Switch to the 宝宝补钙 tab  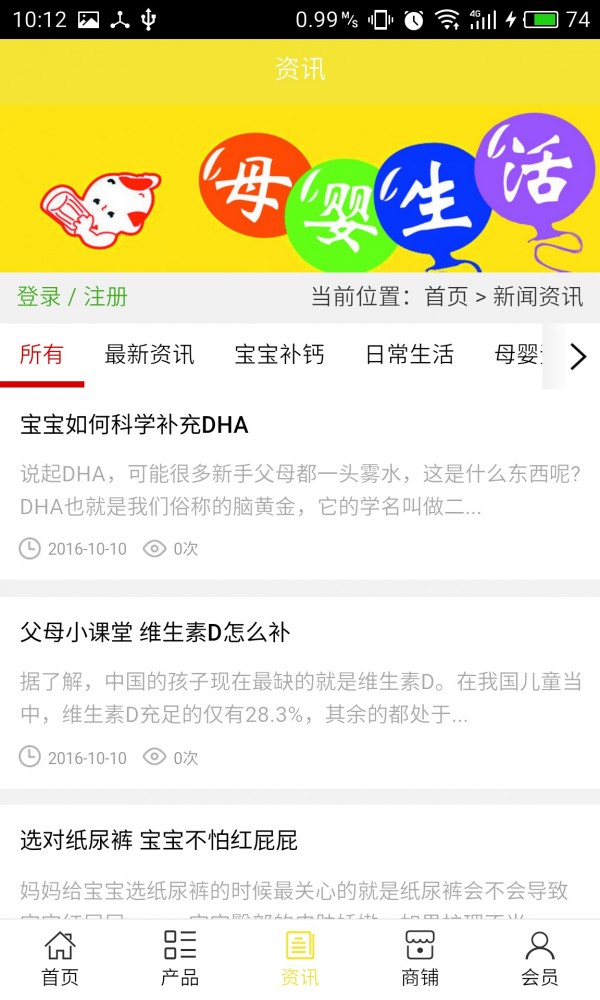[279, 354]
